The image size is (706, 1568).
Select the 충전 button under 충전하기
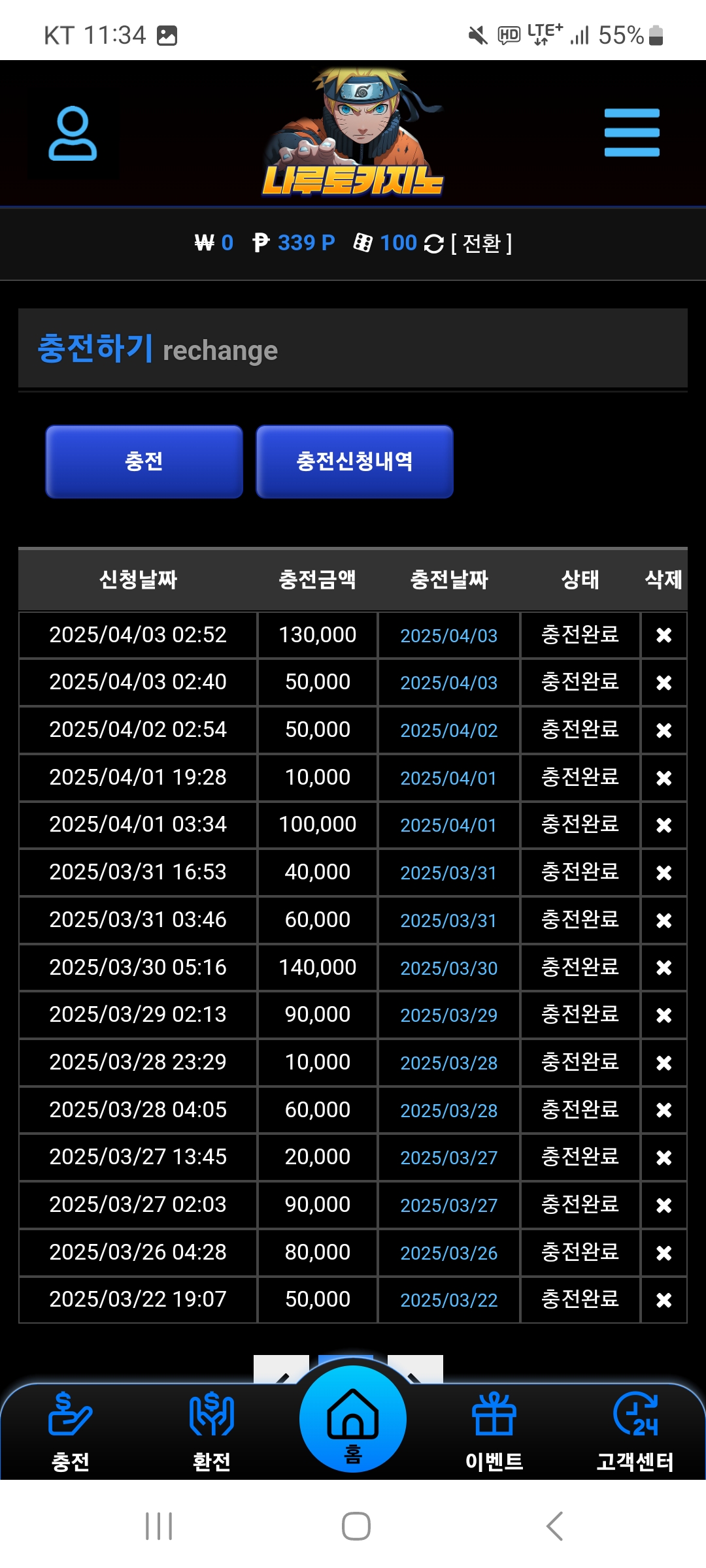click(144, 461)
